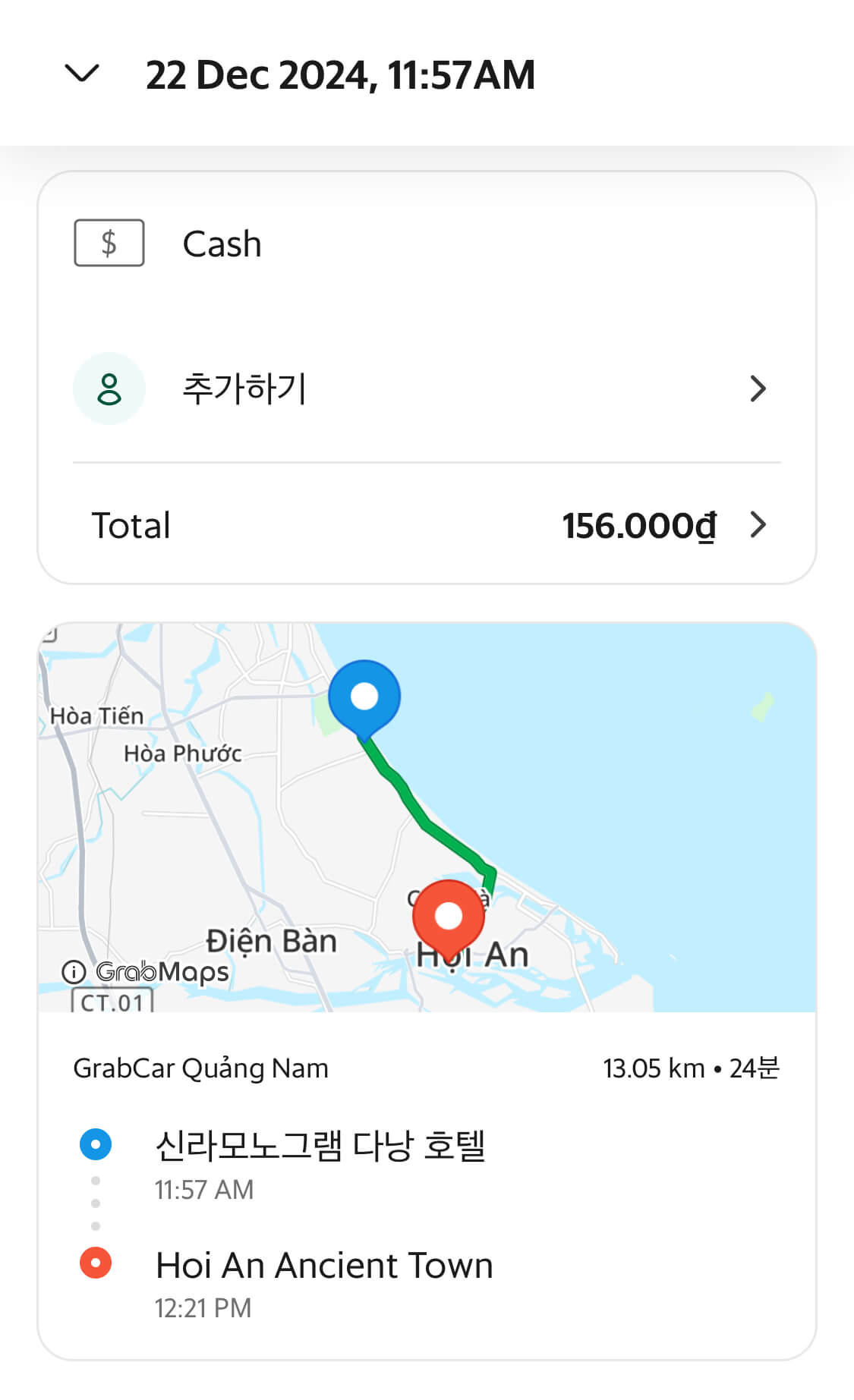Click the map thumbnail showing the route
This screenshot has width=854, height=1400.
click(x=425, y=820)
